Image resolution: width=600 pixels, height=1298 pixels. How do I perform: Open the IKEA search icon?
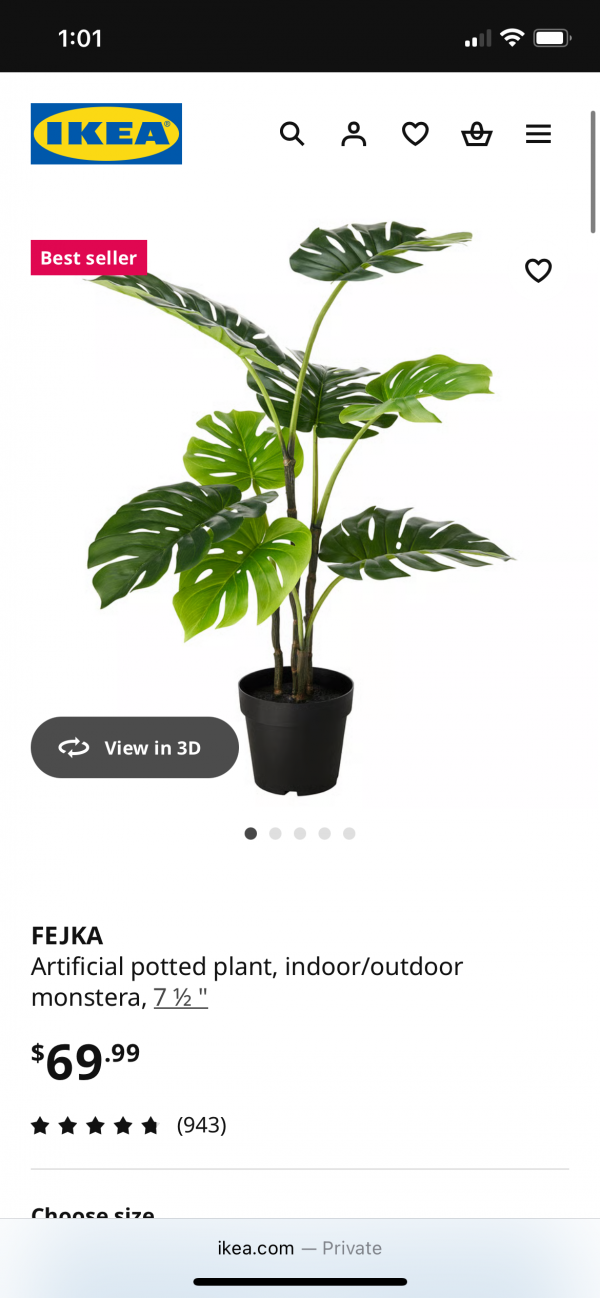point(291,134)
